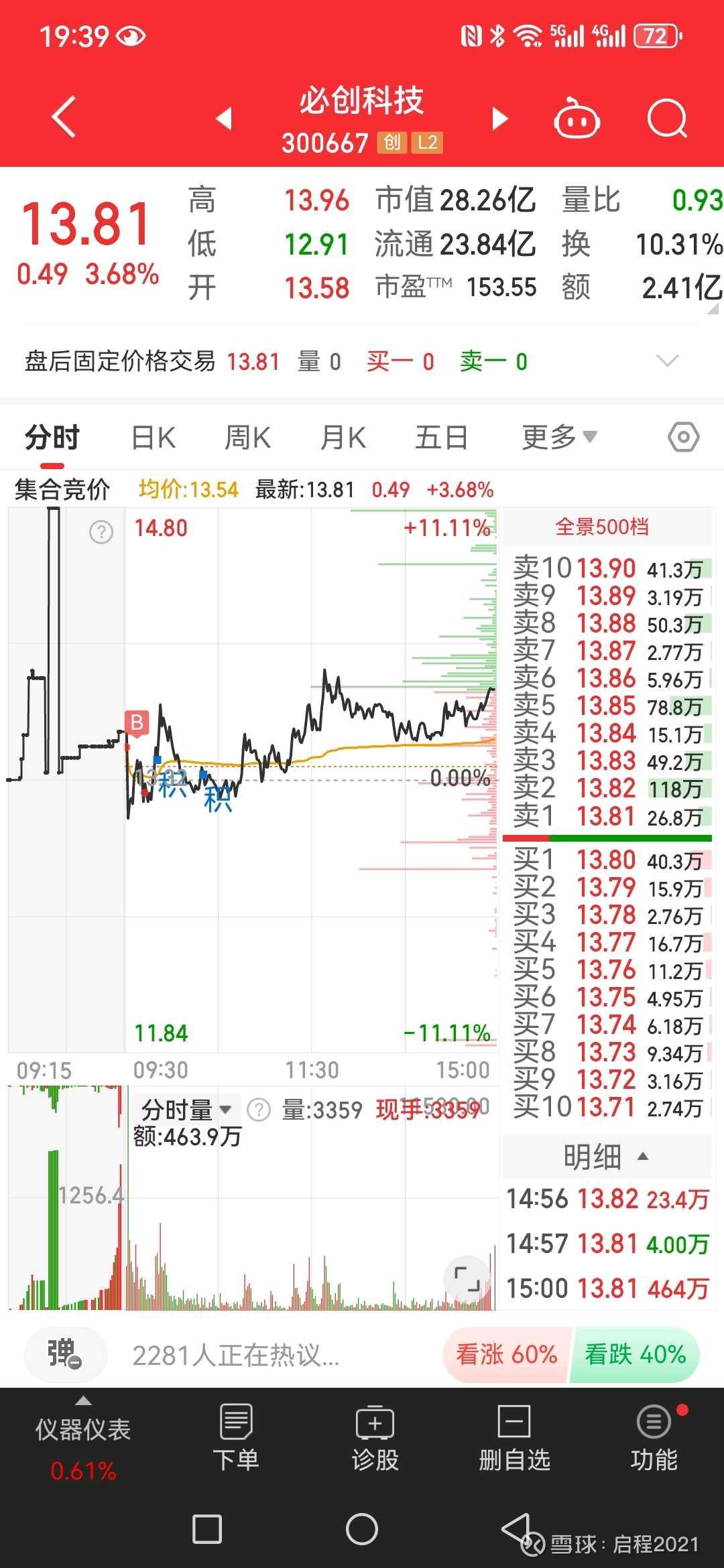
Task: Switch to the next stock with right triangle
Action: point(499,119)
